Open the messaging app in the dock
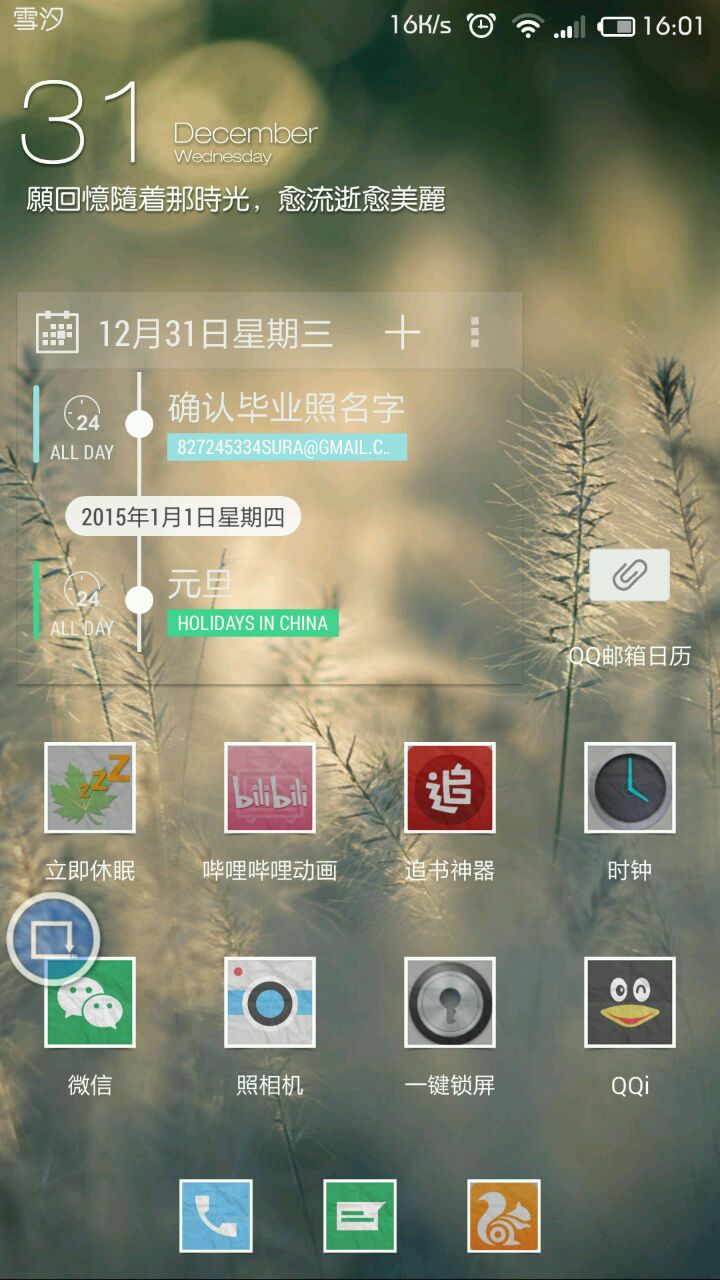The image size is (720, 1280). click(360, 1216)
